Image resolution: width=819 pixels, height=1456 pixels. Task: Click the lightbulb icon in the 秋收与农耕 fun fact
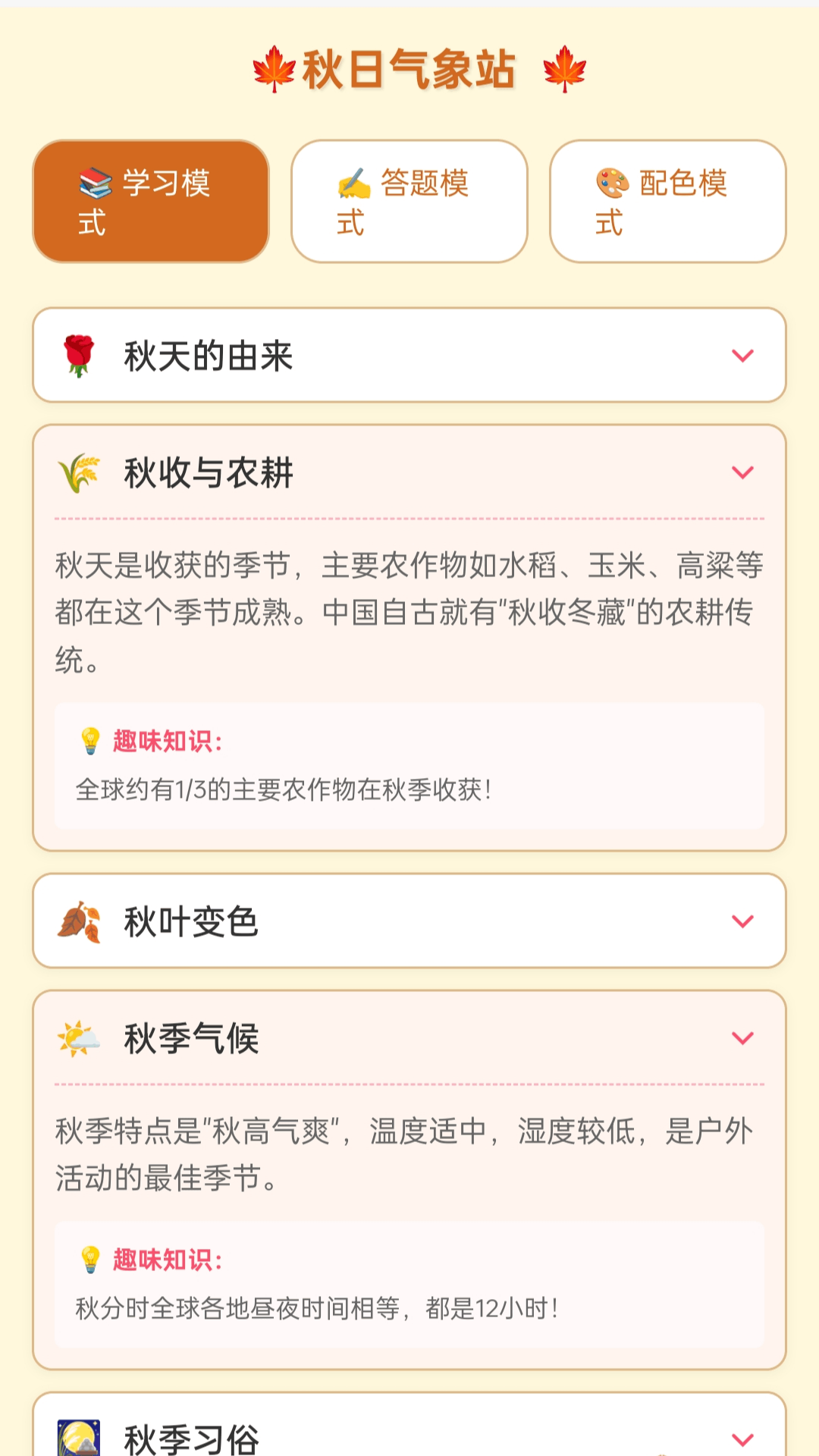[x=89, y=742]
